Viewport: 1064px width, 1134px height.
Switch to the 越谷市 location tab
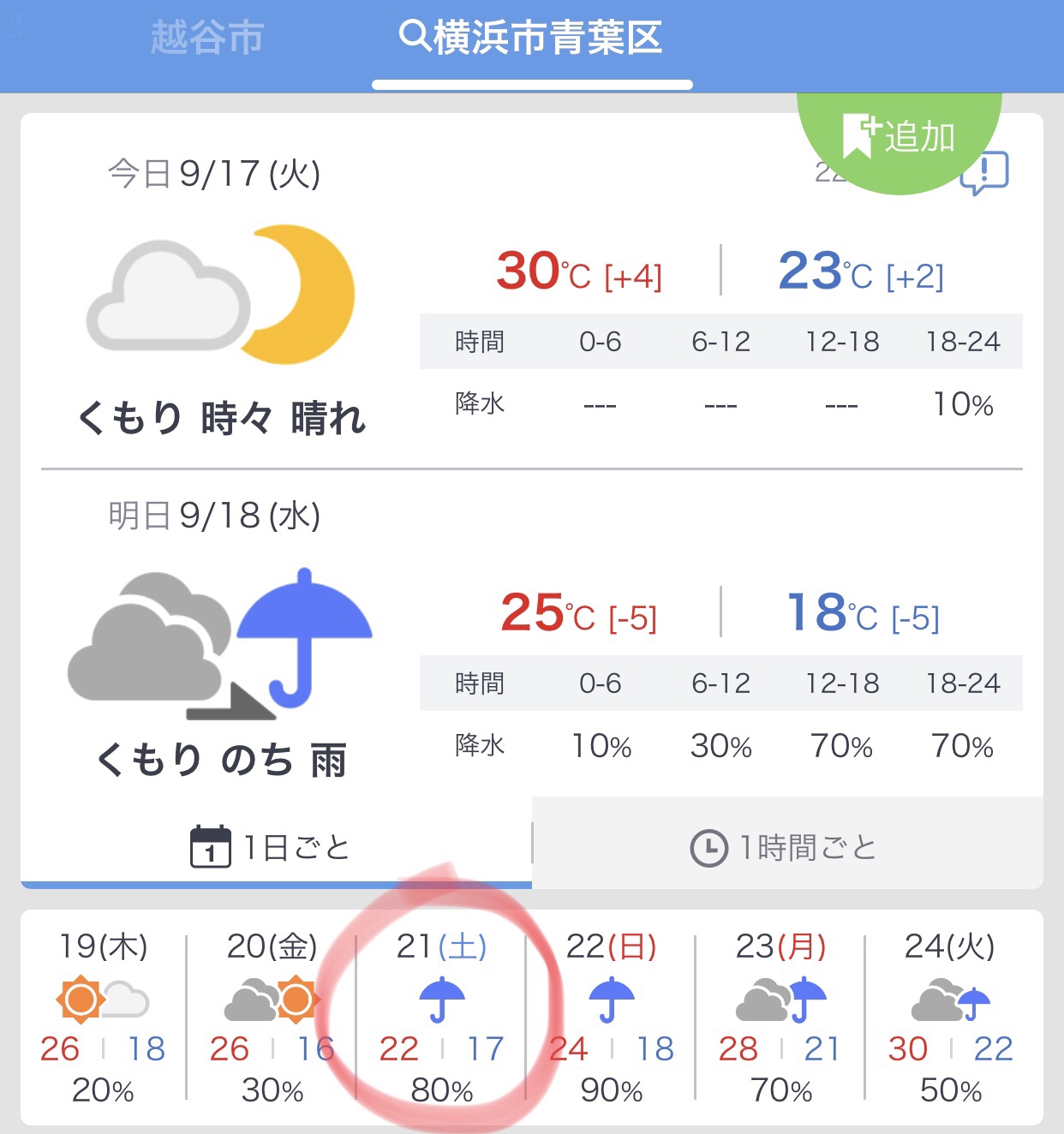(206, 39)
